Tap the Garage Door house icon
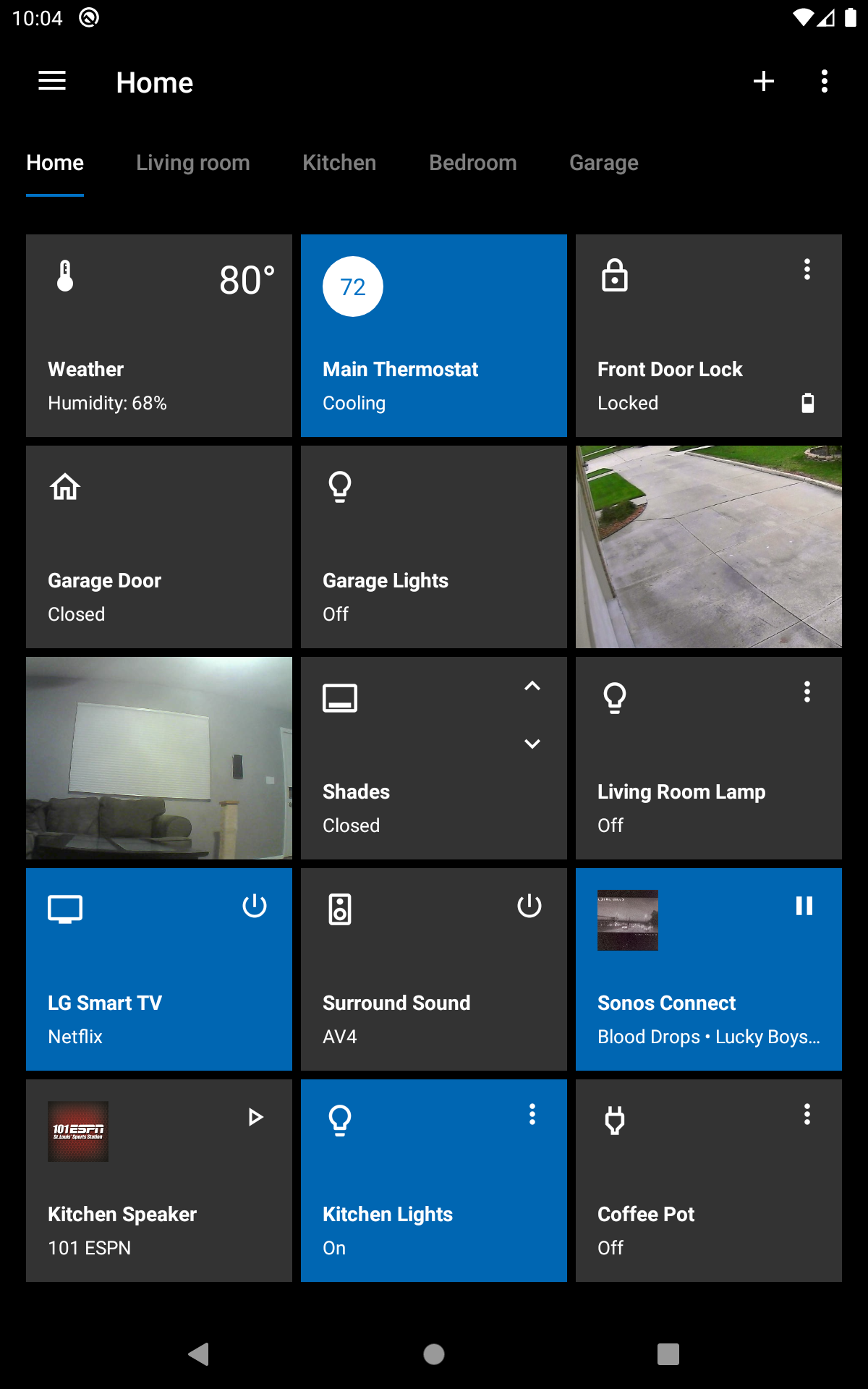The height and width of the screenshot is (1389, 868). [x=66, y=488]
